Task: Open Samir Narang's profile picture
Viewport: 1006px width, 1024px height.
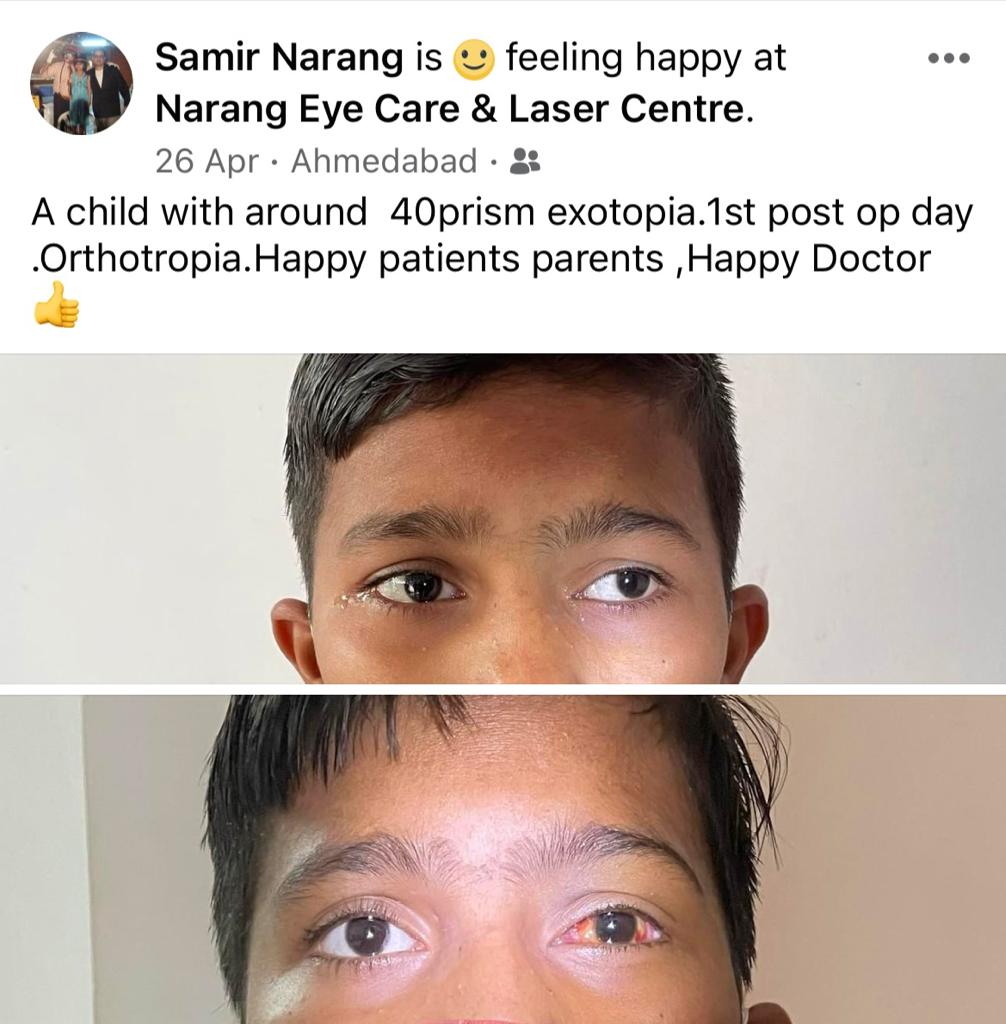Action: 81,83
